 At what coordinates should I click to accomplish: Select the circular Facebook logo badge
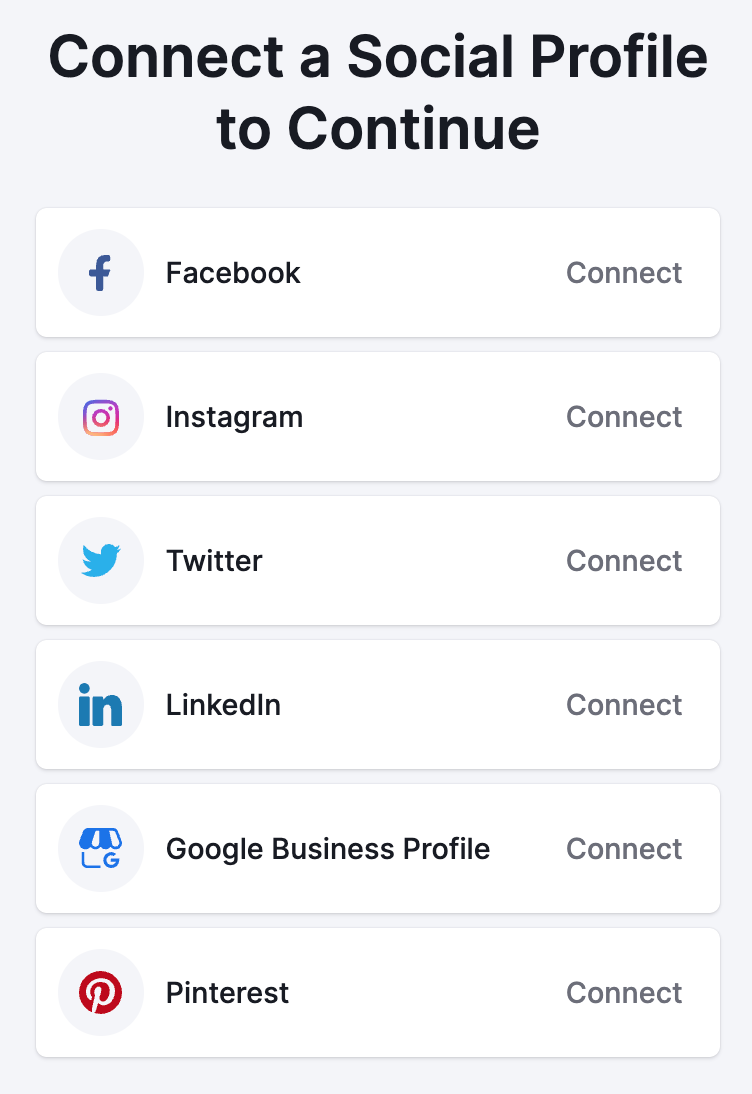pos(101,272)
